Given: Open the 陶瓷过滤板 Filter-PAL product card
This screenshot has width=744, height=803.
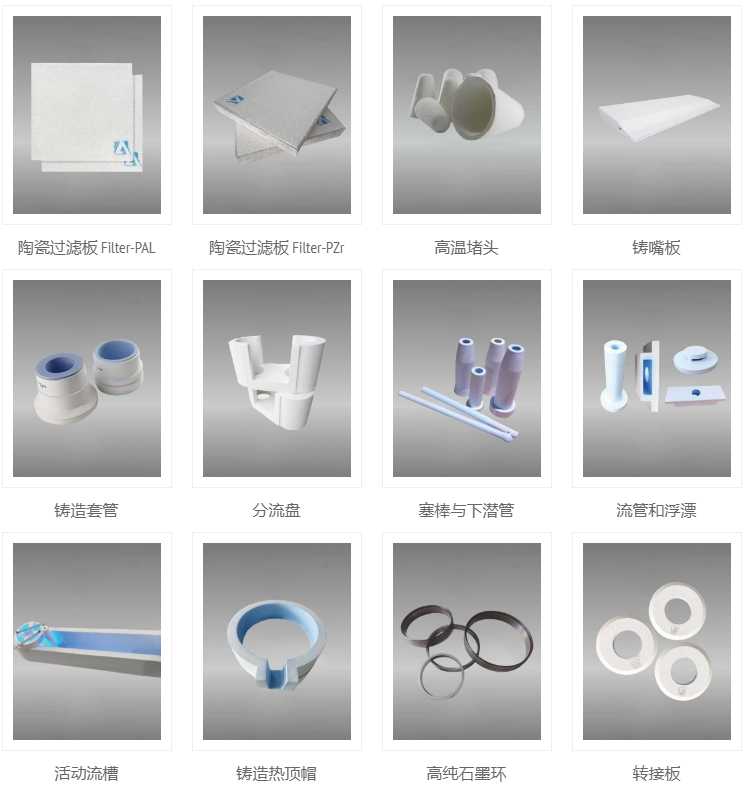Looking at the screenshot, I should (87, 115).
